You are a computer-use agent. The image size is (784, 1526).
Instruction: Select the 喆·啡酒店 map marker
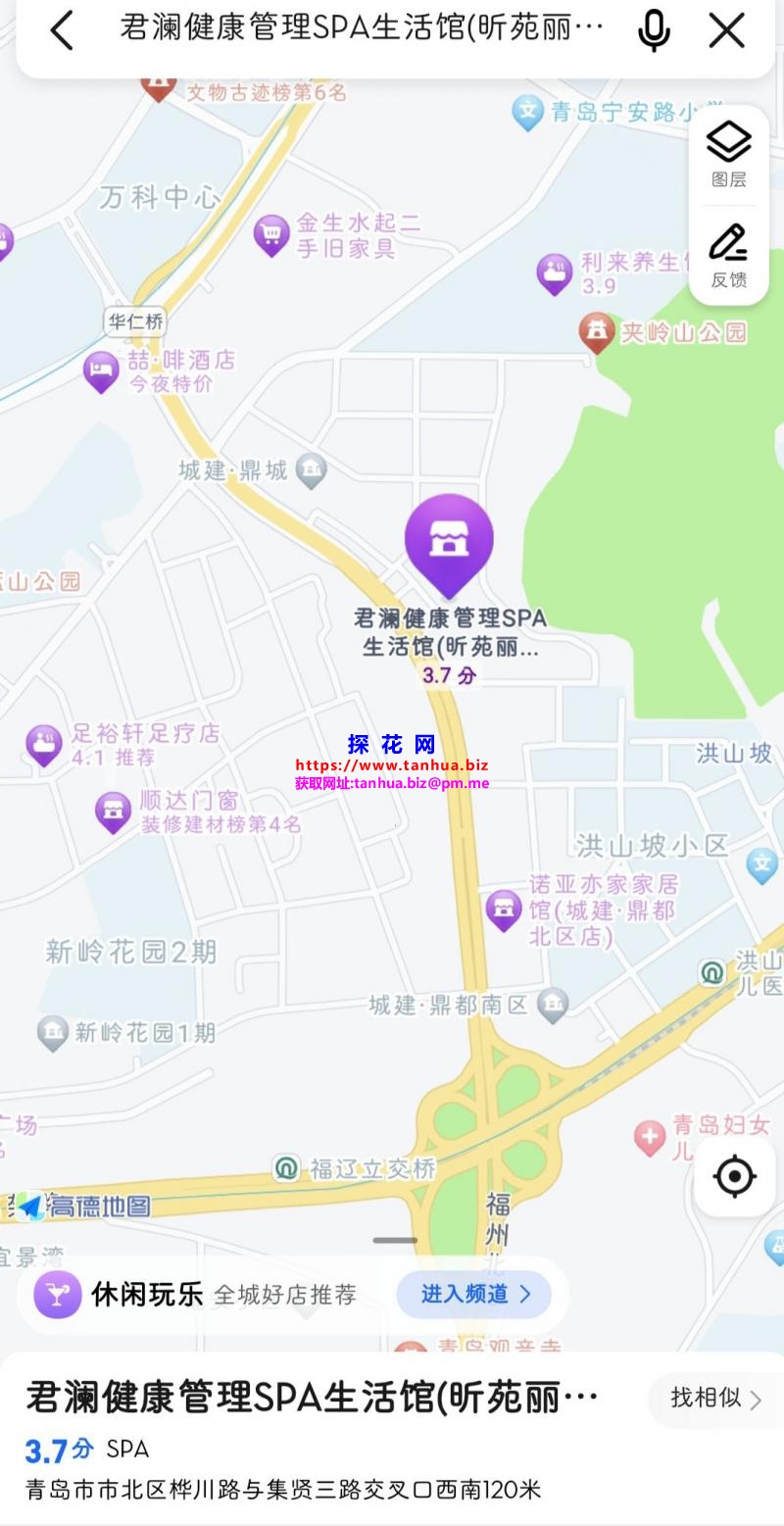pos(101,371)
